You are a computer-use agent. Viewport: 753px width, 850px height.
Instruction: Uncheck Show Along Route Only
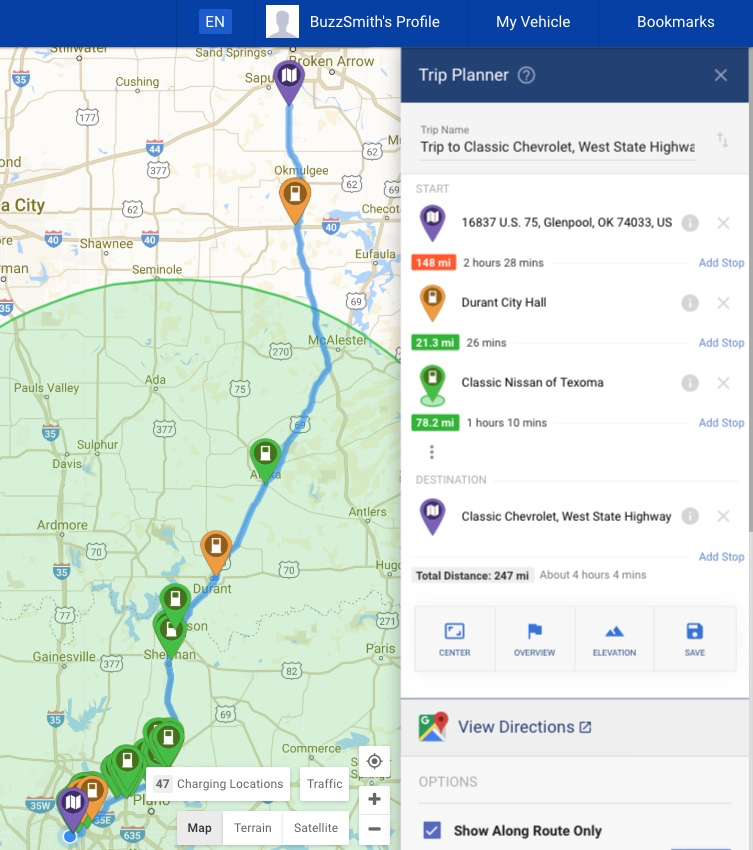(x=432, y=830)
